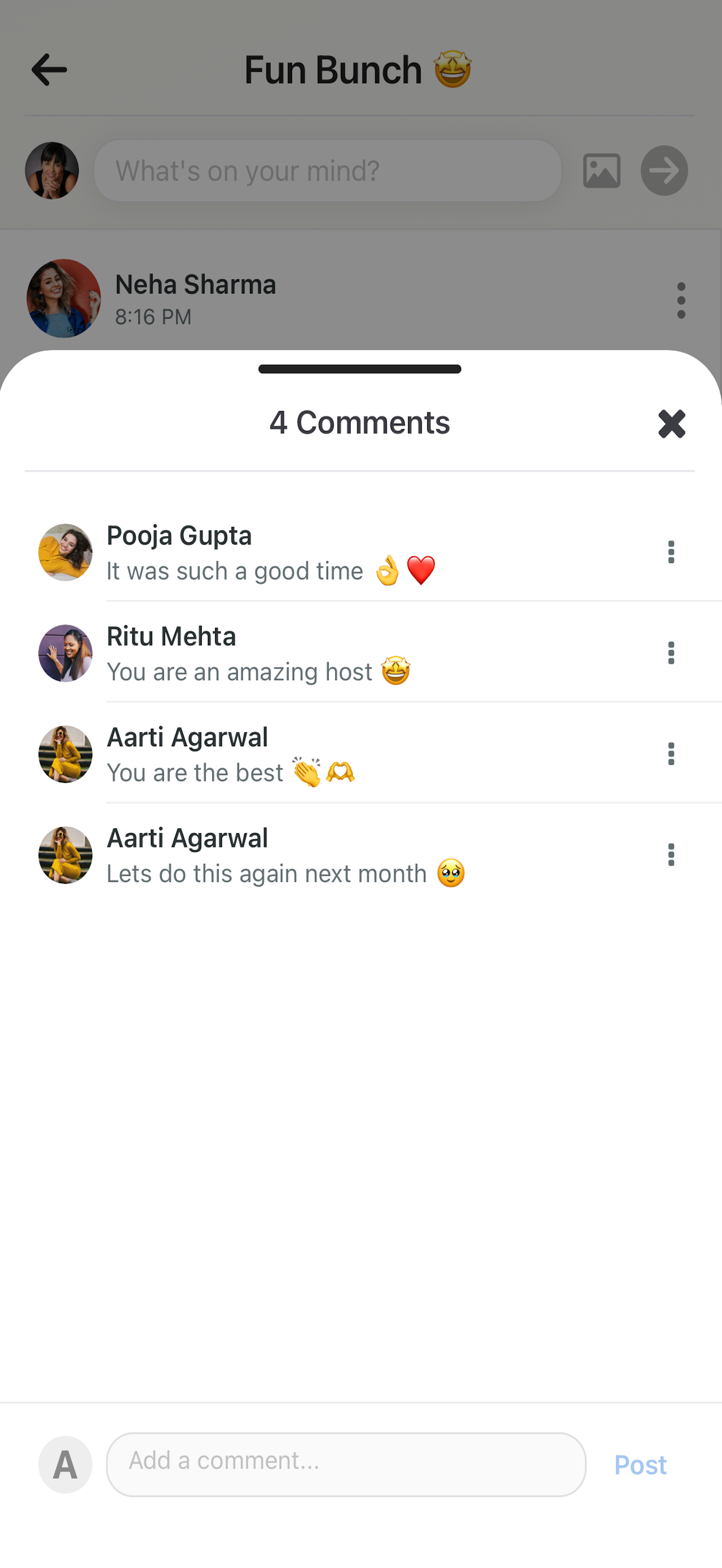Open options for Pooja Gupta's comment
The image size is (722, 1568).
coord(671,552)
